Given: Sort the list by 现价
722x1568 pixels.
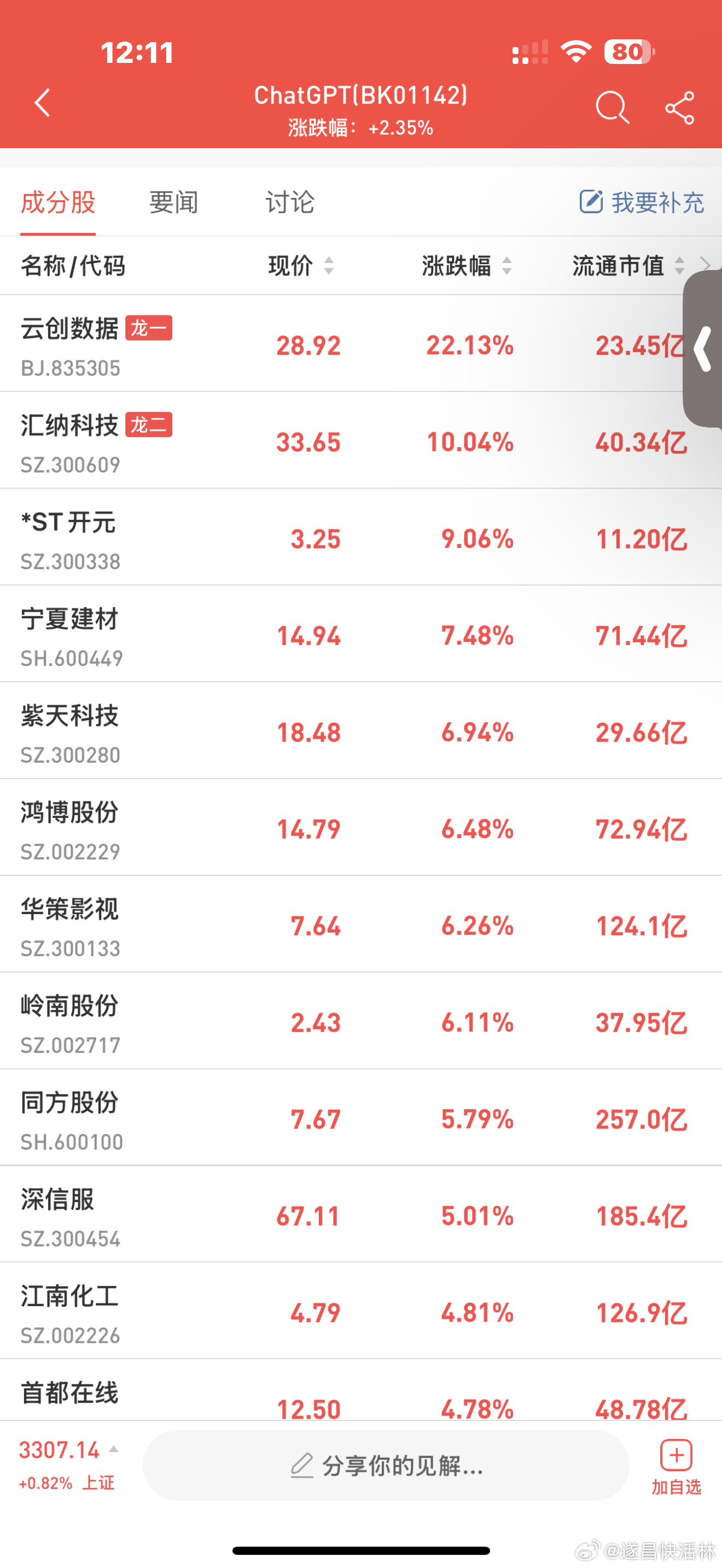Looking at the screenshot, I should pyautogui.click(x=301, y=266).
